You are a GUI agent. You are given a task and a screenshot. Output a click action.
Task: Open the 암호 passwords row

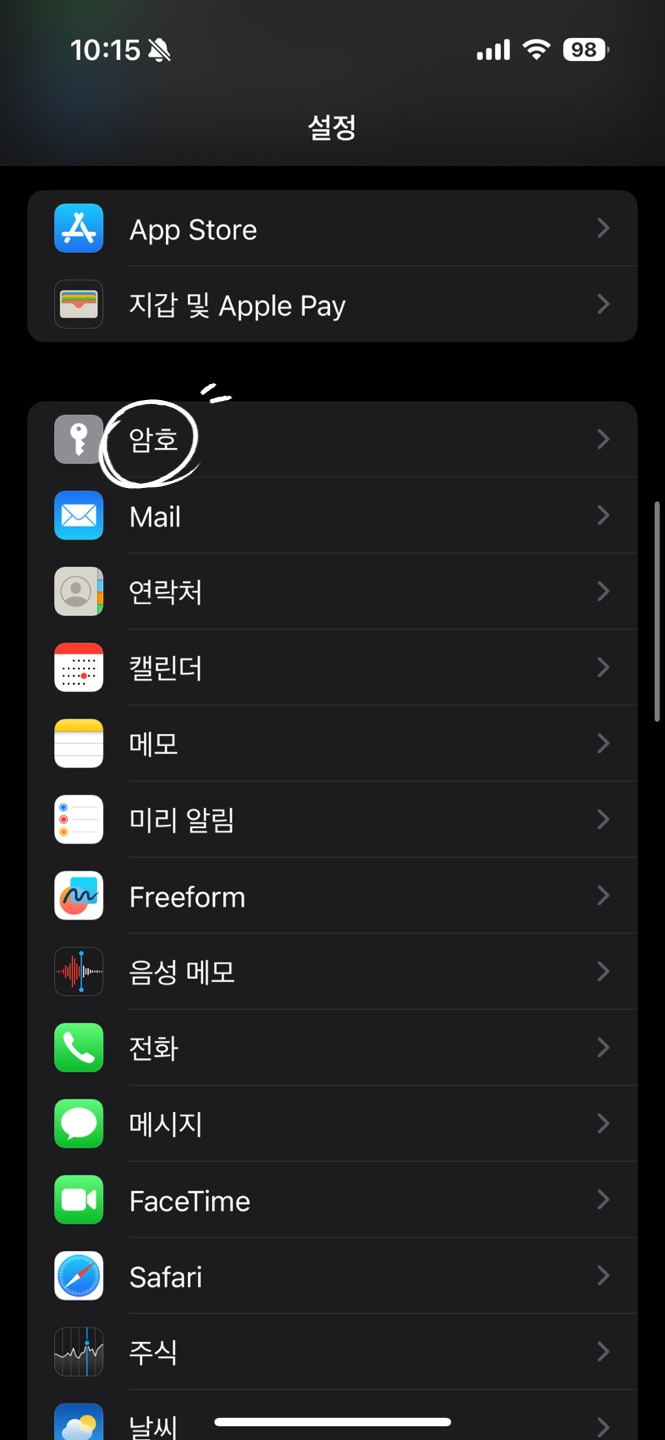332,440
